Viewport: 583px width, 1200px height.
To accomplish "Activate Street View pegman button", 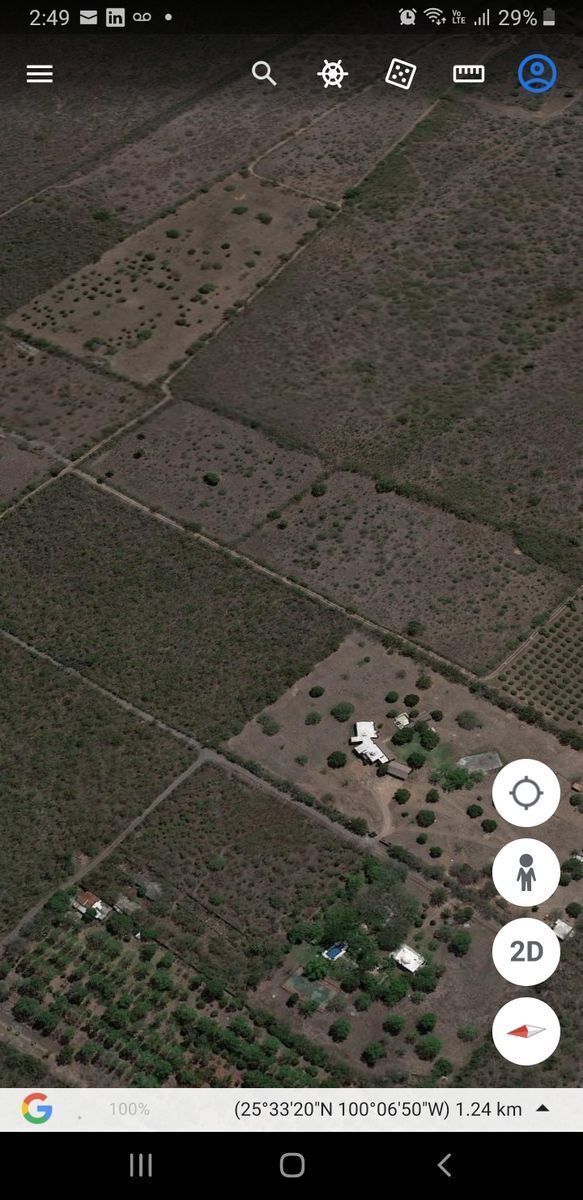I will pyautogui.click(x=526, y=872).
